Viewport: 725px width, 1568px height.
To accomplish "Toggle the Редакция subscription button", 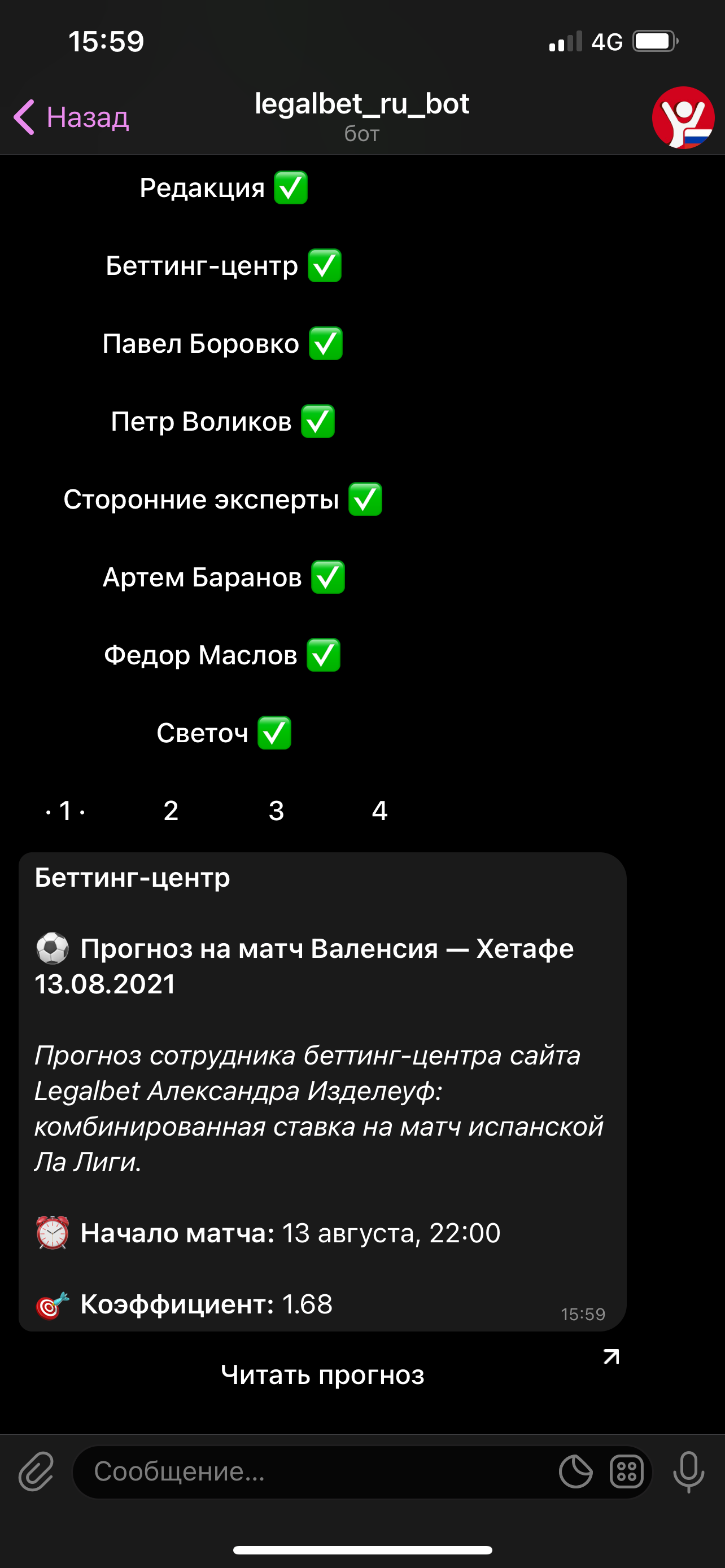I will 223,188.
